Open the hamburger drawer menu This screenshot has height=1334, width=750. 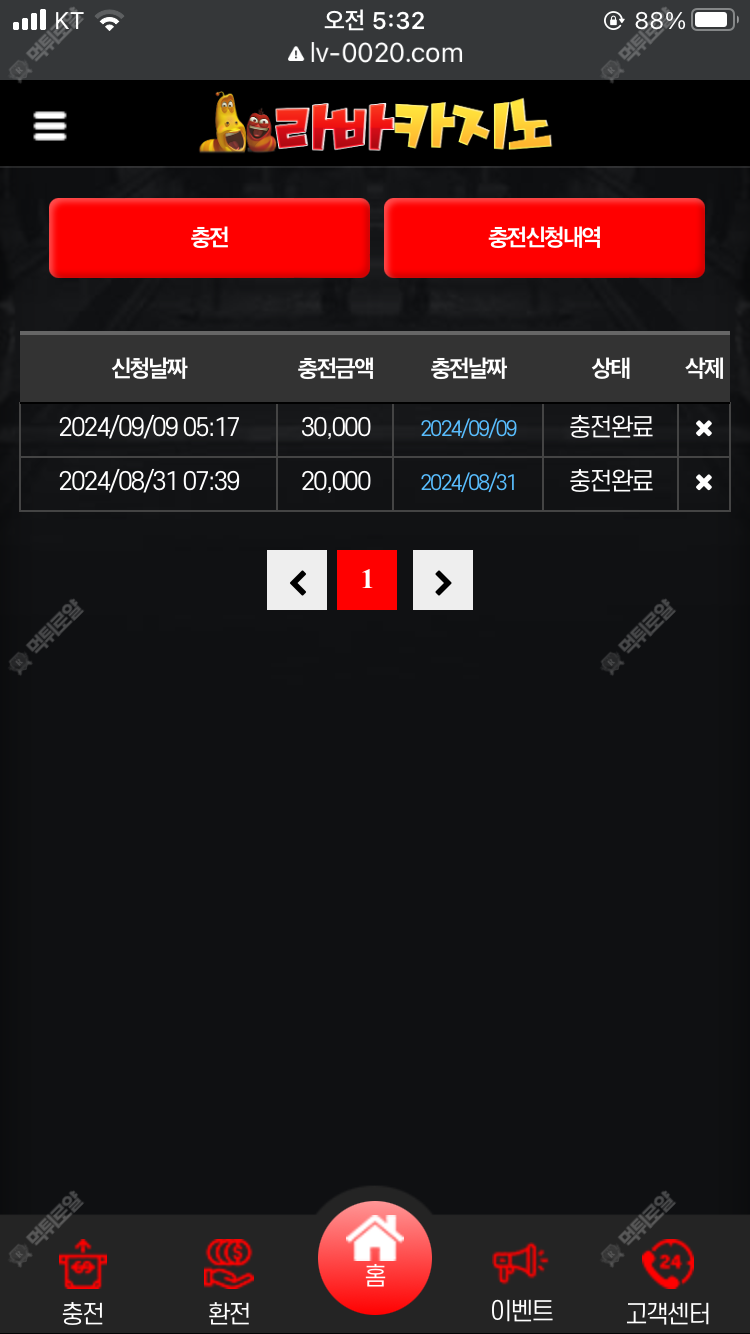(x=49, y=125)
